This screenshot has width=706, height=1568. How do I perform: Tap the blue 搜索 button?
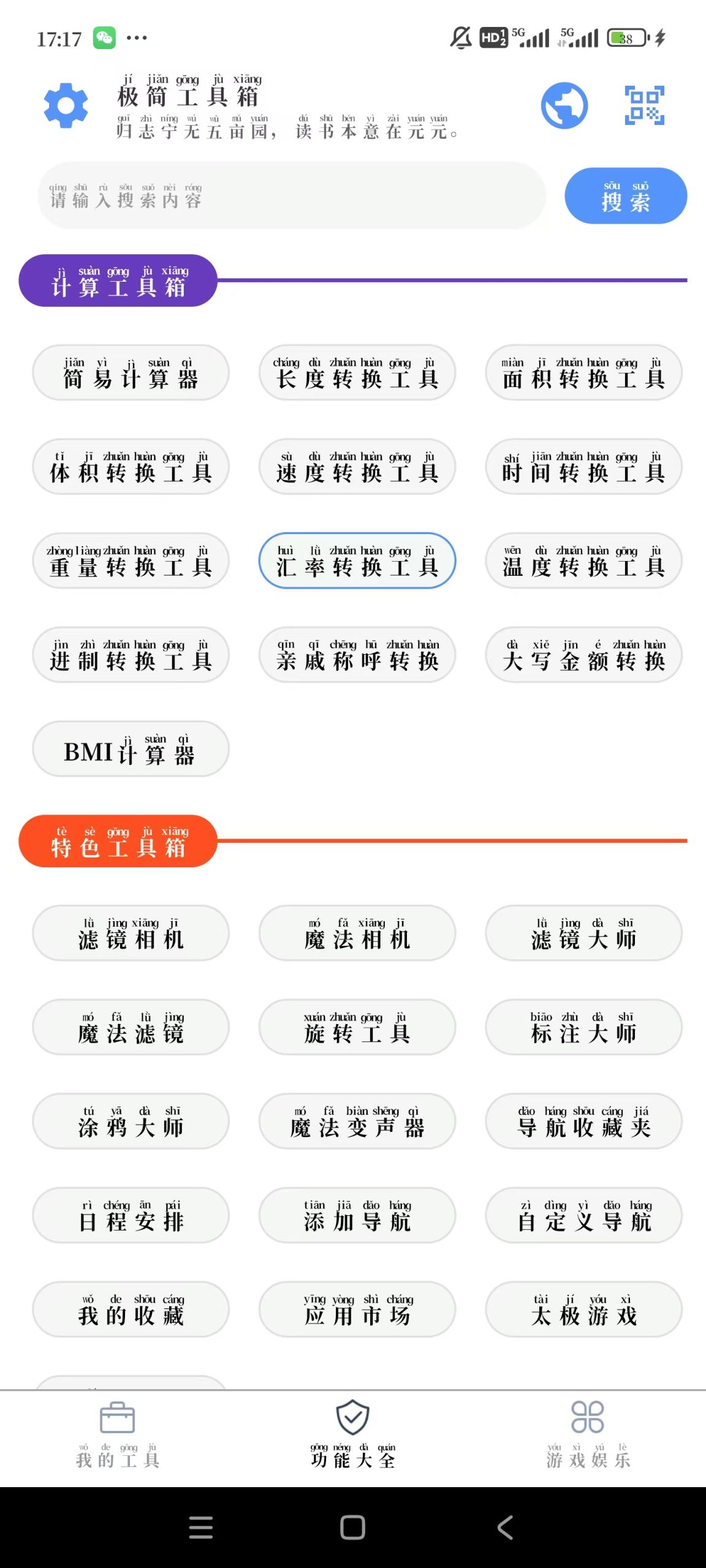pos(625,196)
